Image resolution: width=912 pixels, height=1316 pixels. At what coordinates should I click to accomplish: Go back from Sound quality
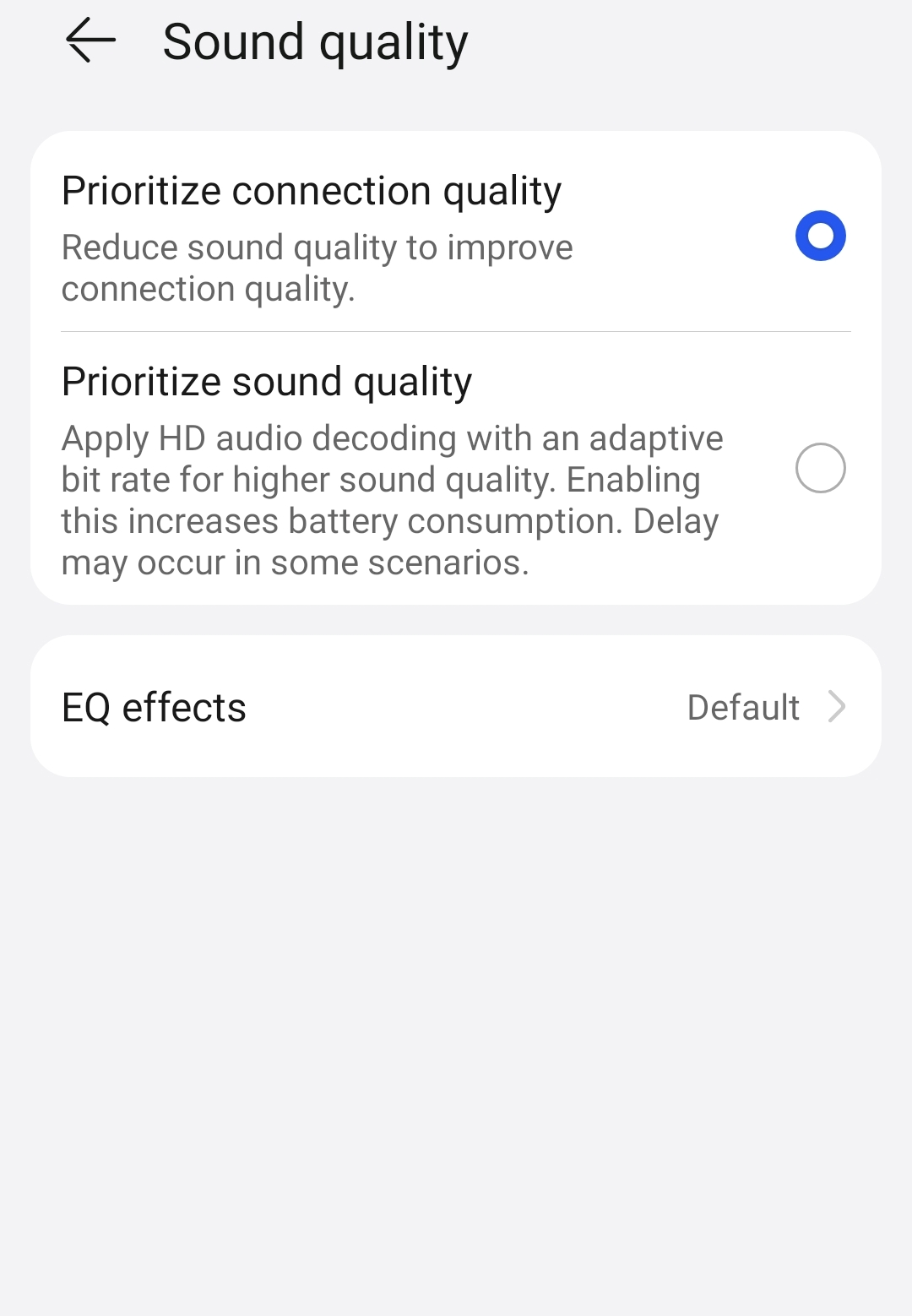point(90,41)
